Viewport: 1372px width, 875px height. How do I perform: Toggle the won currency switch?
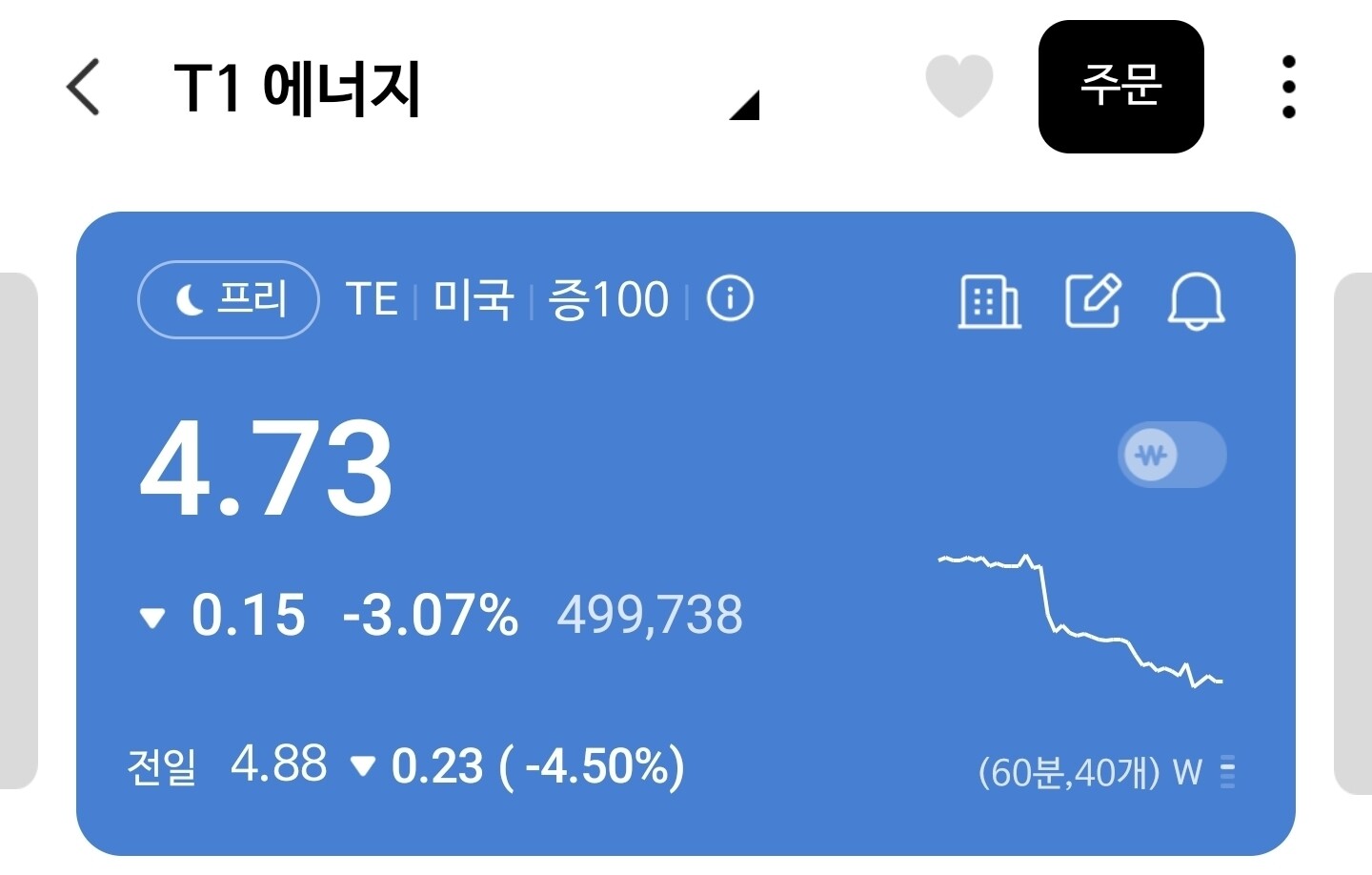click(x=1172, y=455)
